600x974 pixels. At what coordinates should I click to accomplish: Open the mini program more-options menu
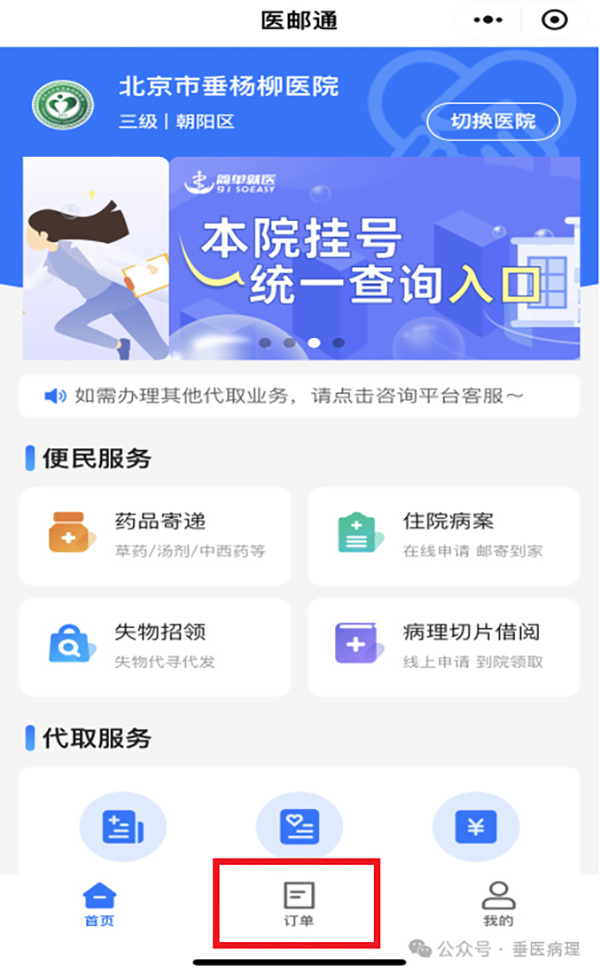pos(487,20)
